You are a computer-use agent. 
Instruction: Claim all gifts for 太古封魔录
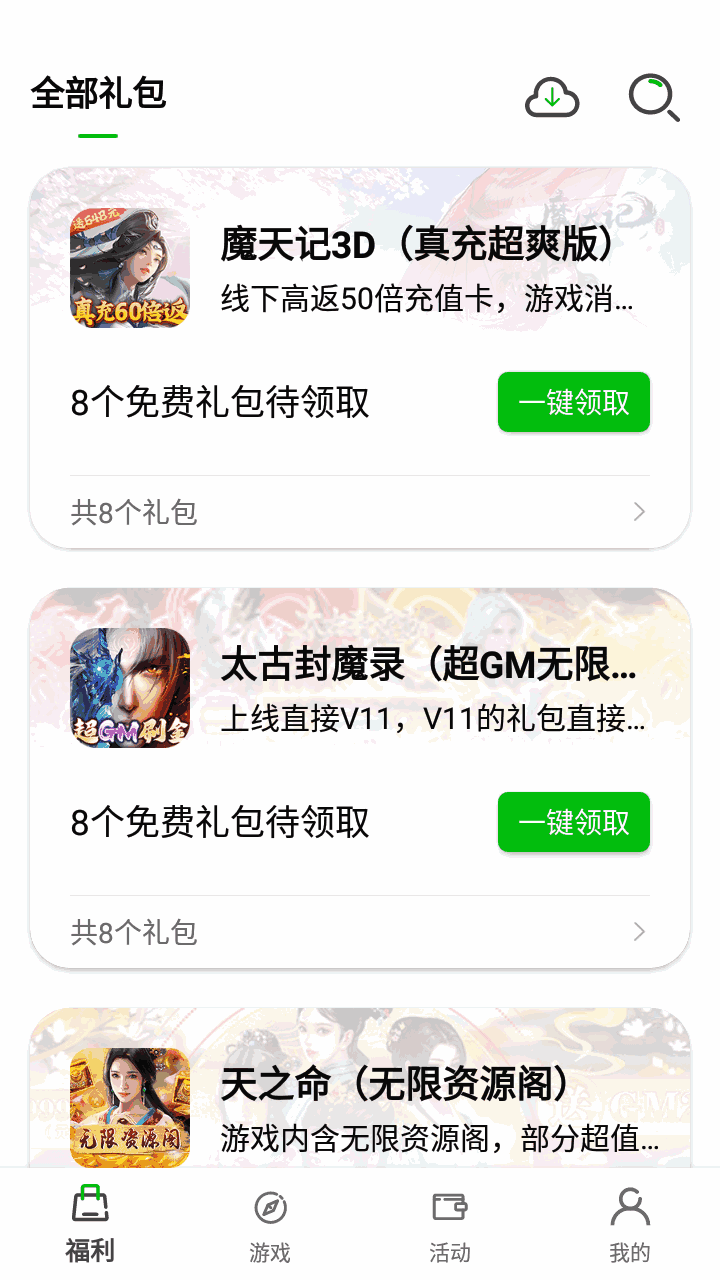[574, 822]
